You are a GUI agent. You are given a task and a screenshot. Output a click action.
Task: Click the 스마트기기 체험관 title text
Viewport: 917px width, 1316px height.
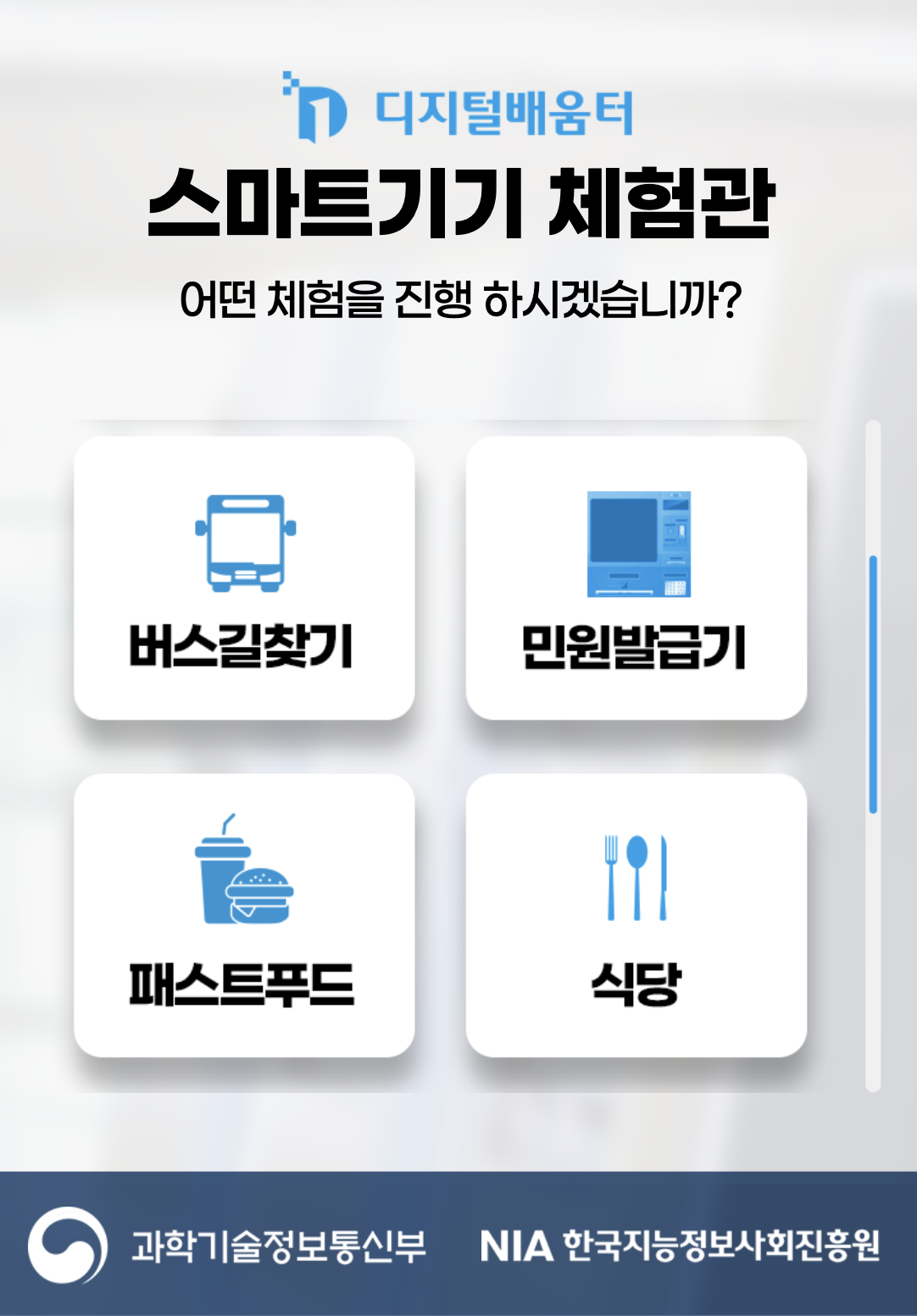458,201
